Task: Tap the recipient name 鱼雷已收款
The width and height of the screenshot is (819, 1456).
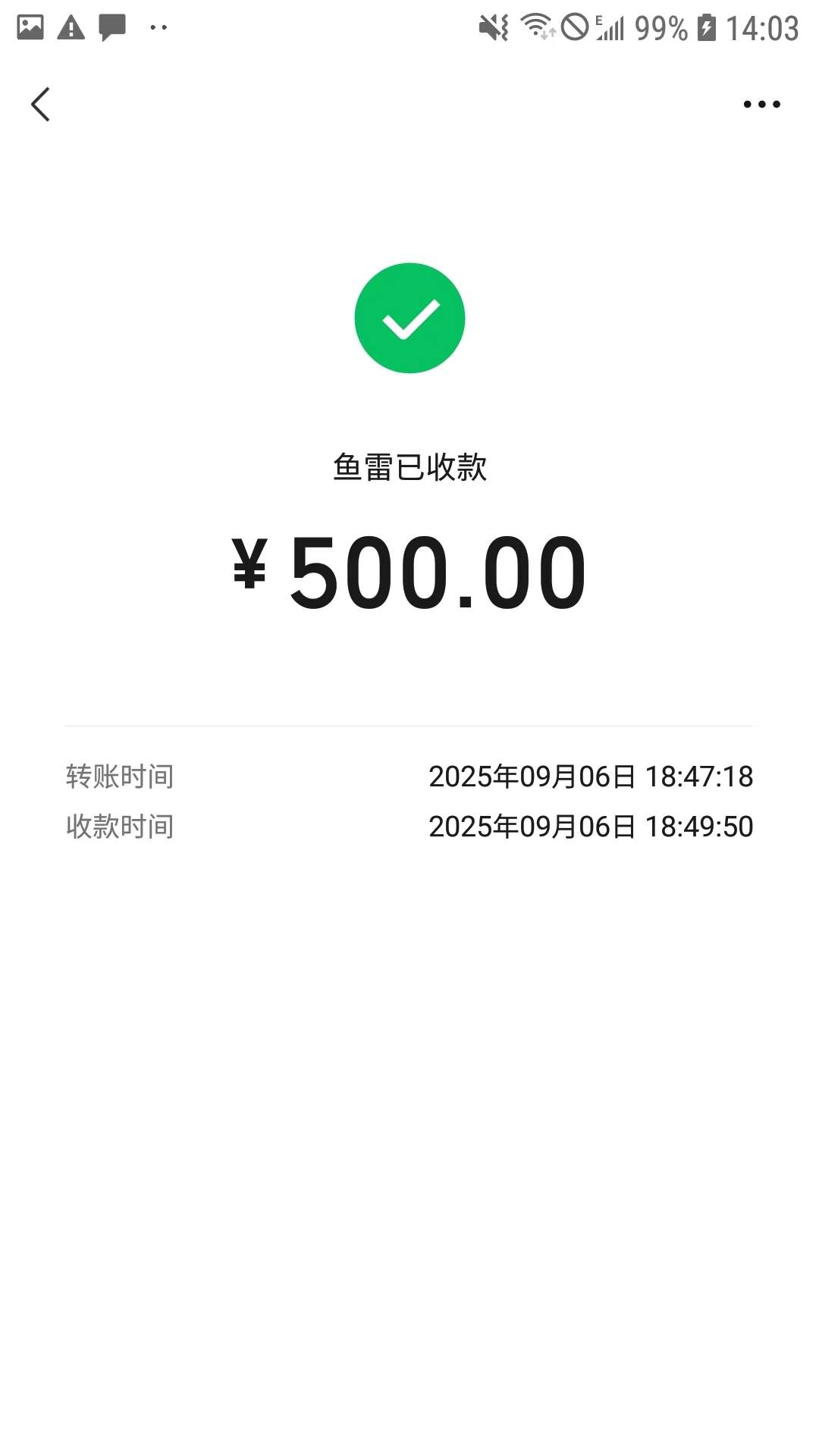Action: pos(409,468)
